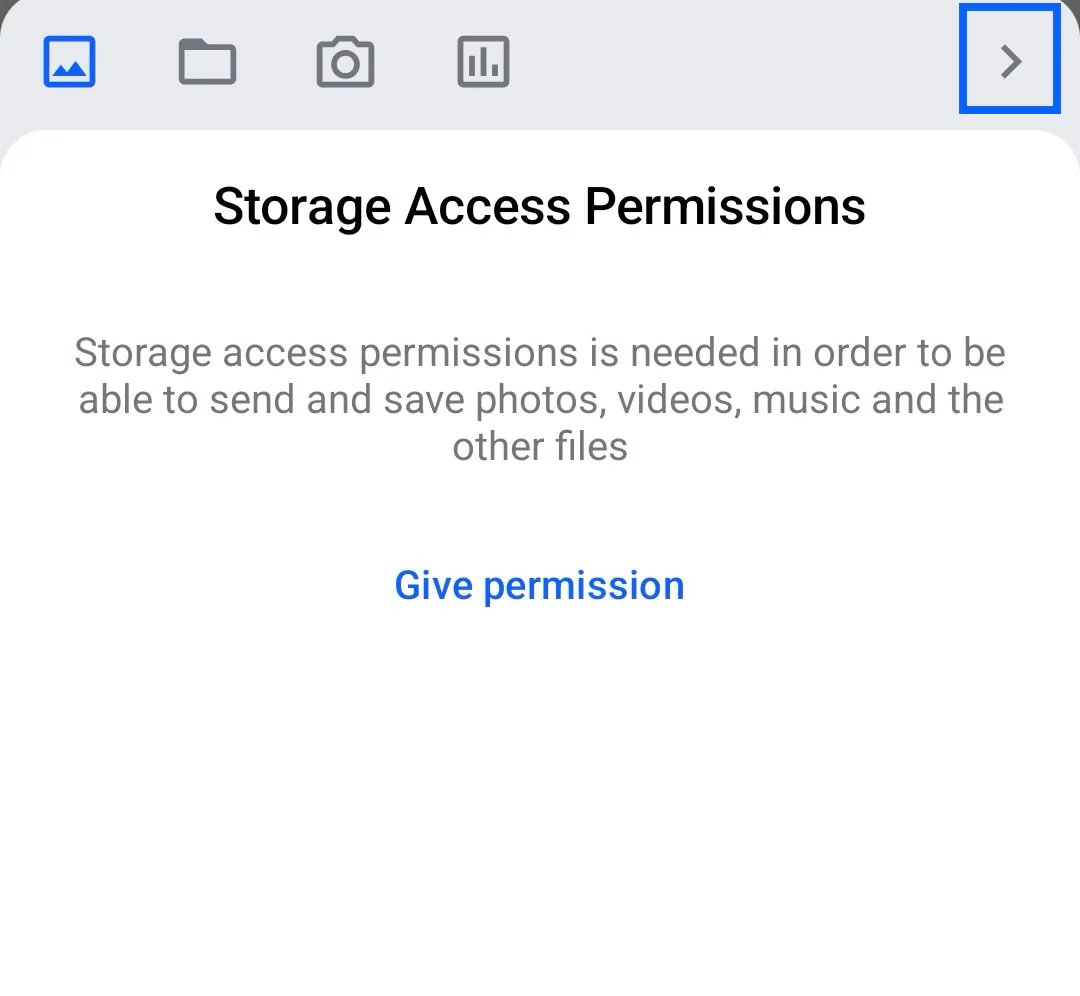Show more attachment options with the arrow
Viewport: 1080px width, 996px height.
[1010, 61]
